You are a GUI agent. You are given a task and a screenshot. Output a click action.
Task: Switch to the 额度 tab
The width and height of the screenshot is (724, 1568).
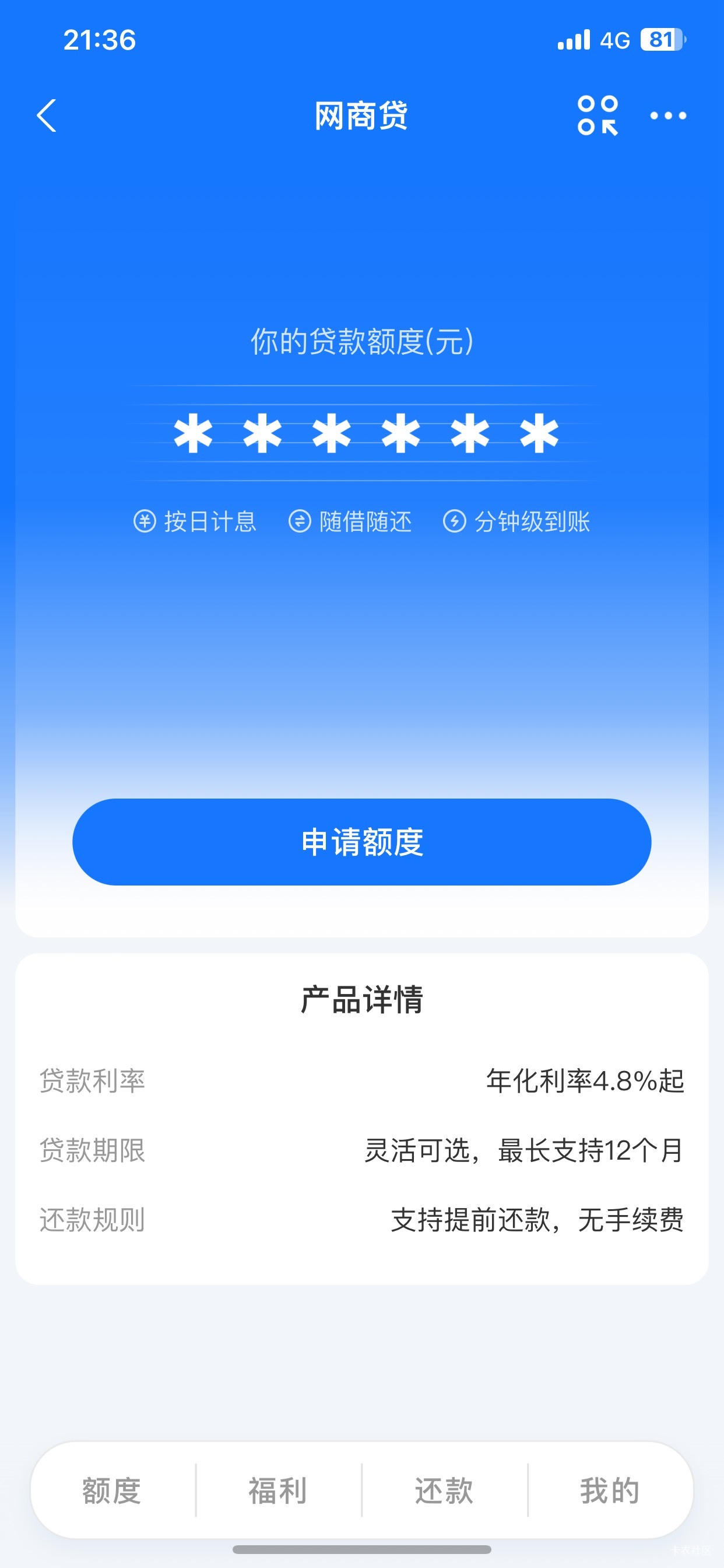point(112,1490)
